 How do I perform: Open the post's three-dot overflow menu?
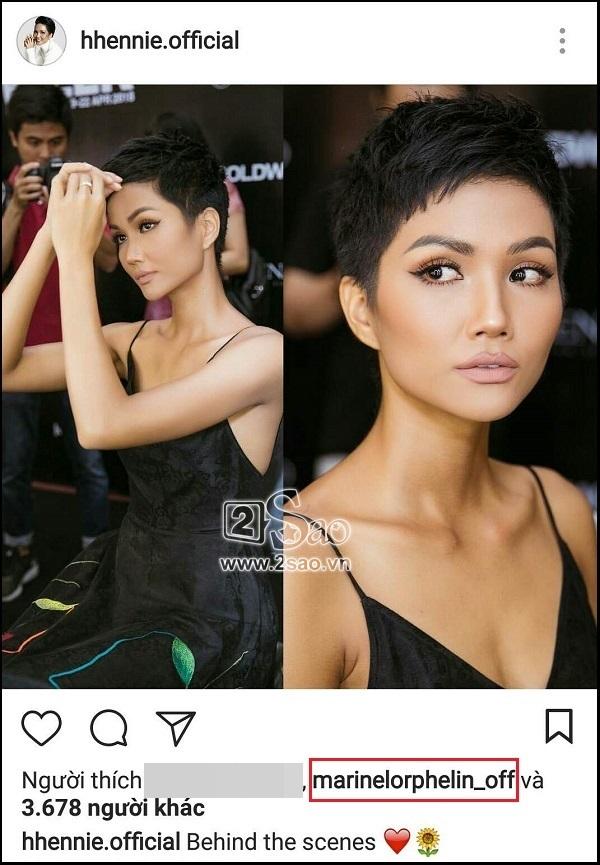point(562,41)
